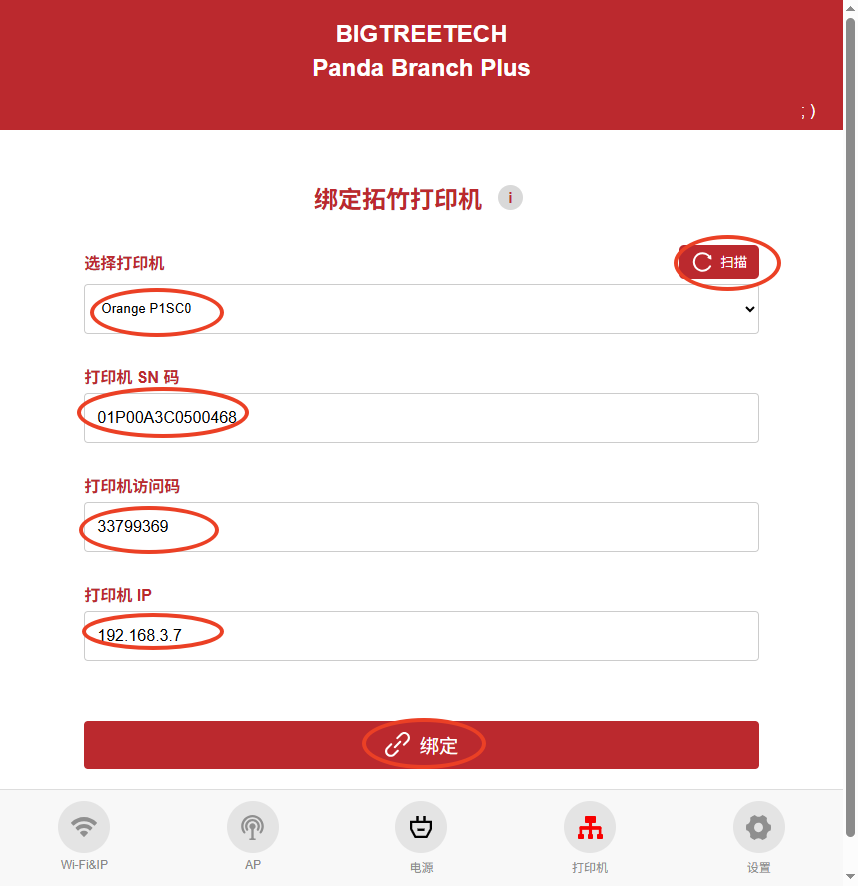
Task: Tap the 扫描 scan button
Action: (719, 262)
